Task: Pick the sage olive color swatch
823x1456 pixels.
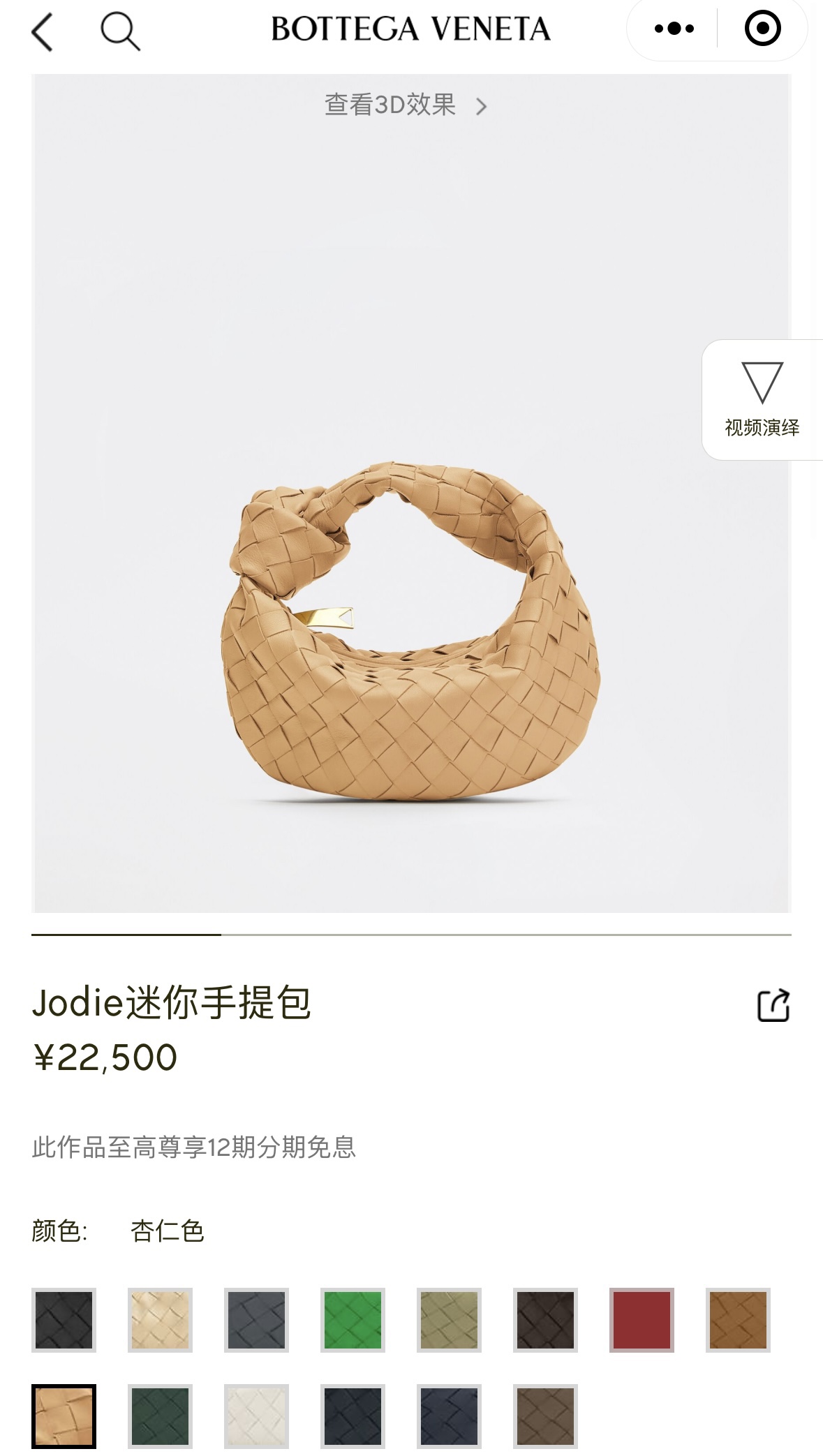Action: 449,1320
